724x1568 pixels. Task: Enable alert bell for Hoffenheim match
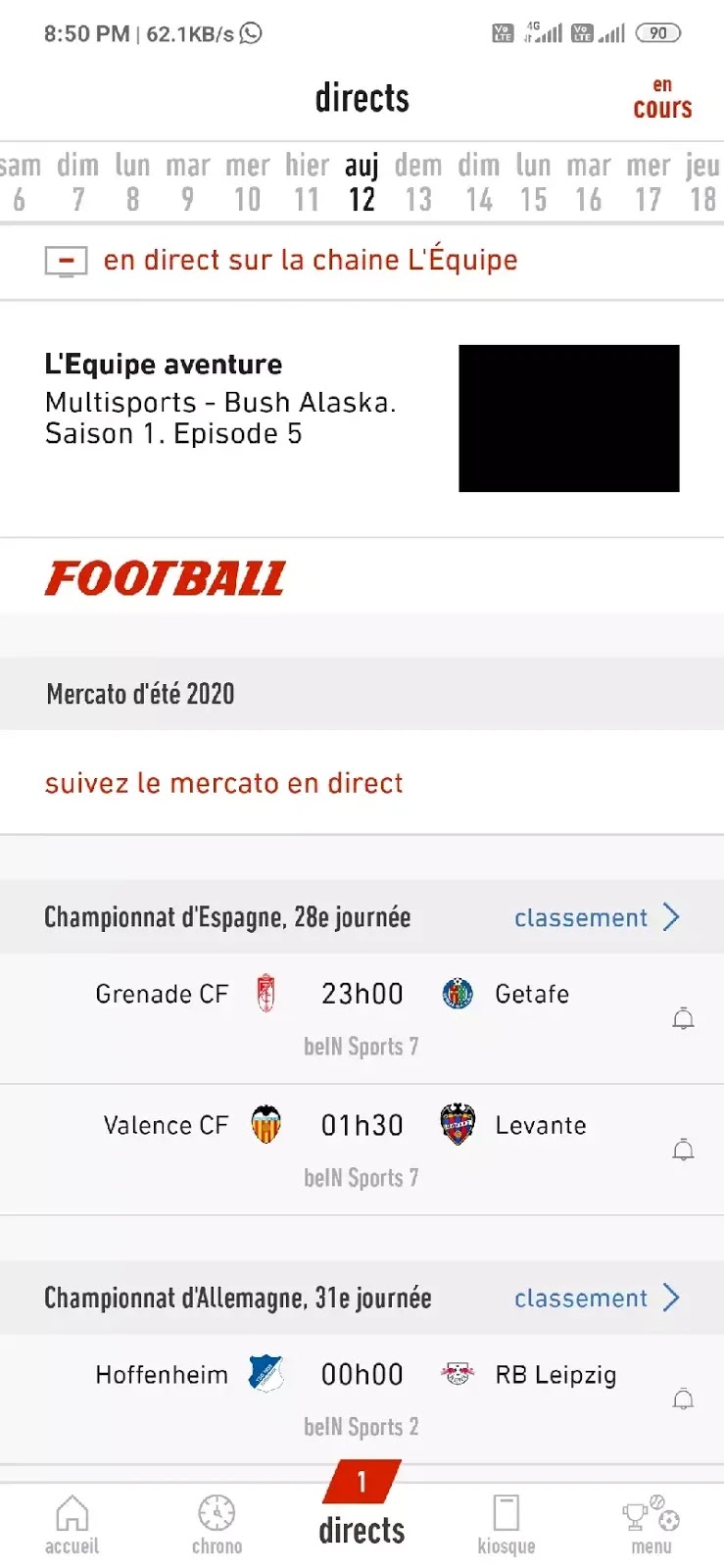[683, 1399]
